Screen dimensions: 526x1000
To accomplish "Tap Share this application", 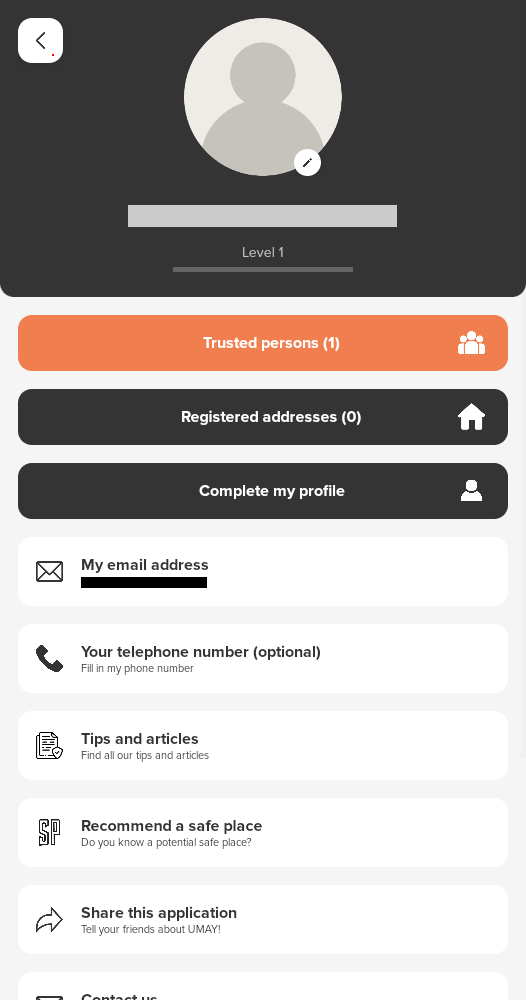I will 263,920.
